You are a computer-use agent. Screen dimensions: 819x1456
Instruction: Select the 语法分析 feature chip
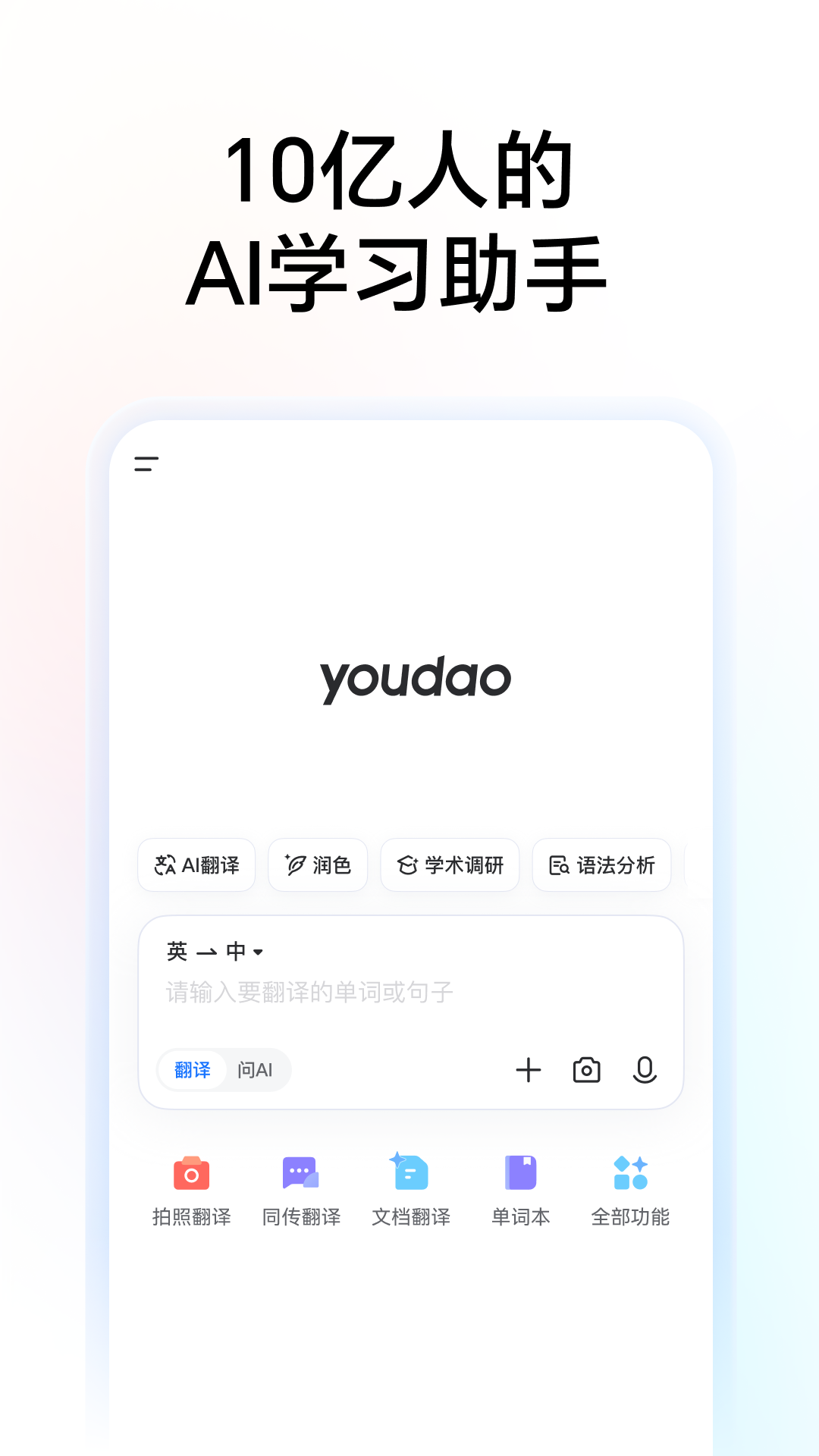coord(601,865)
